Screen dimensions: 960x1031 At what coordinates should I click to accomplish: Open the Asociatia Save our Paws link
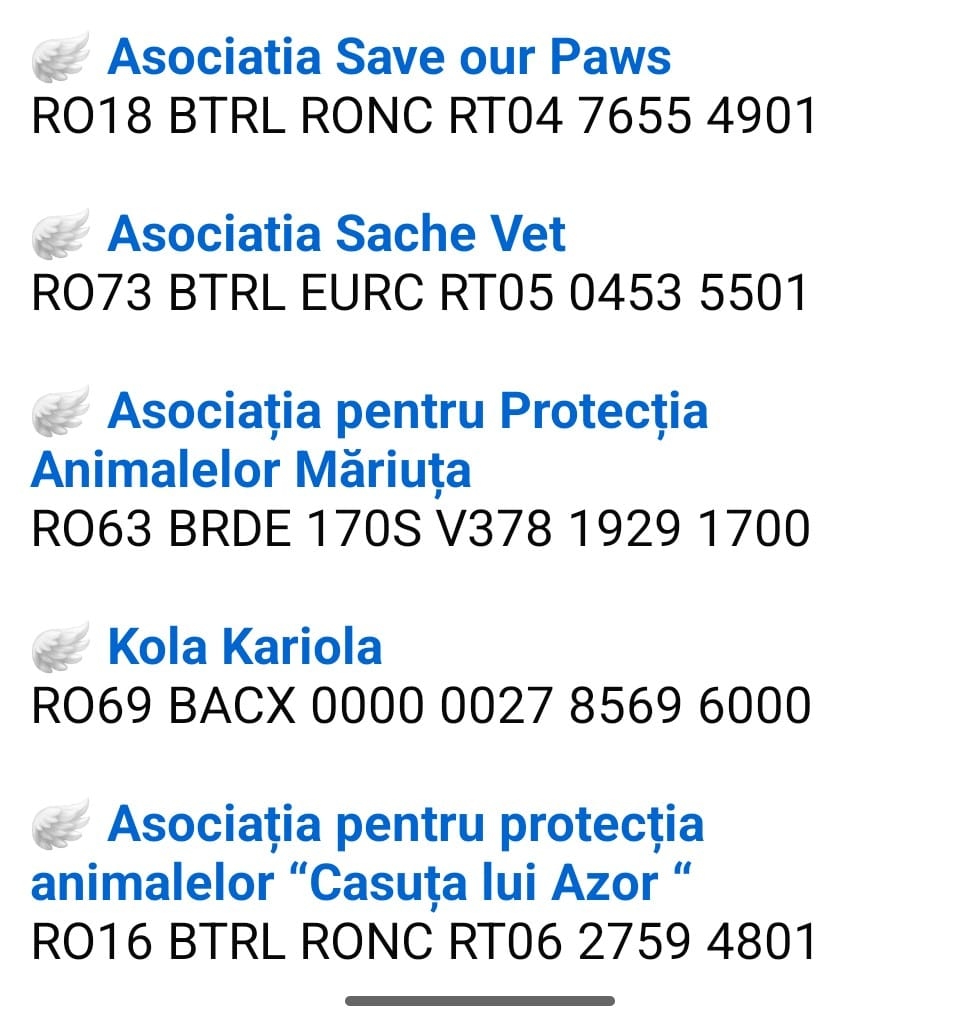tap(389, 57)
